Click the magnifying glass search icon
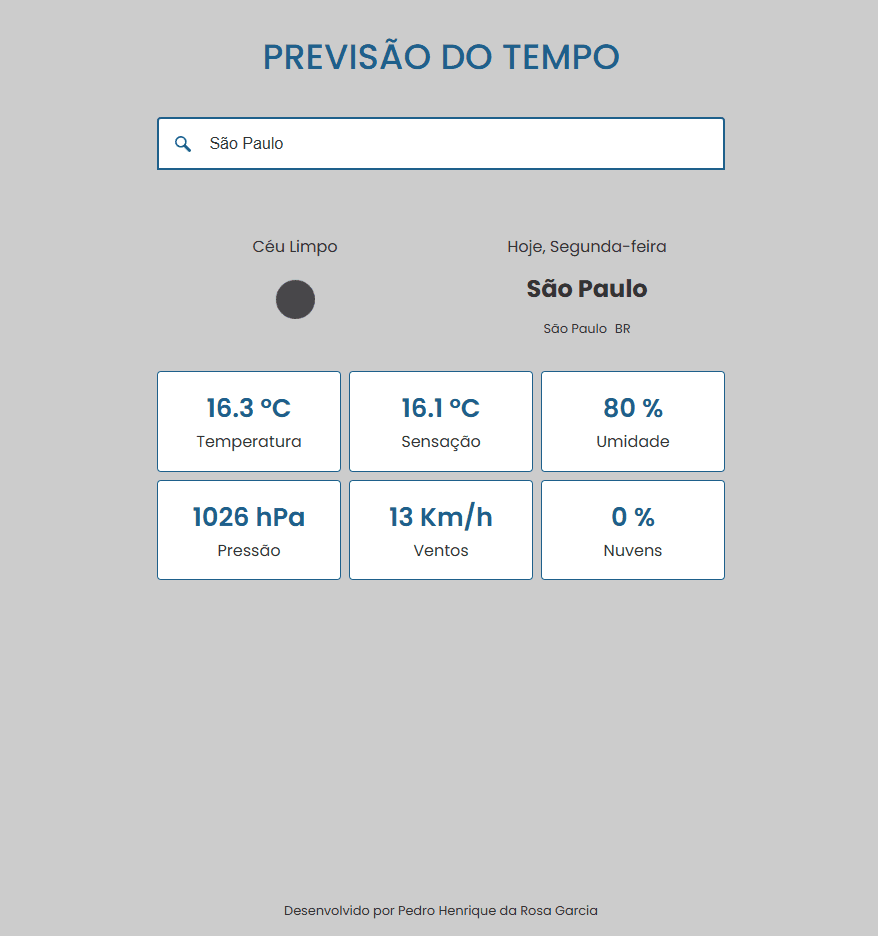Viewport: 878px width, 936px height. [183, 143]
